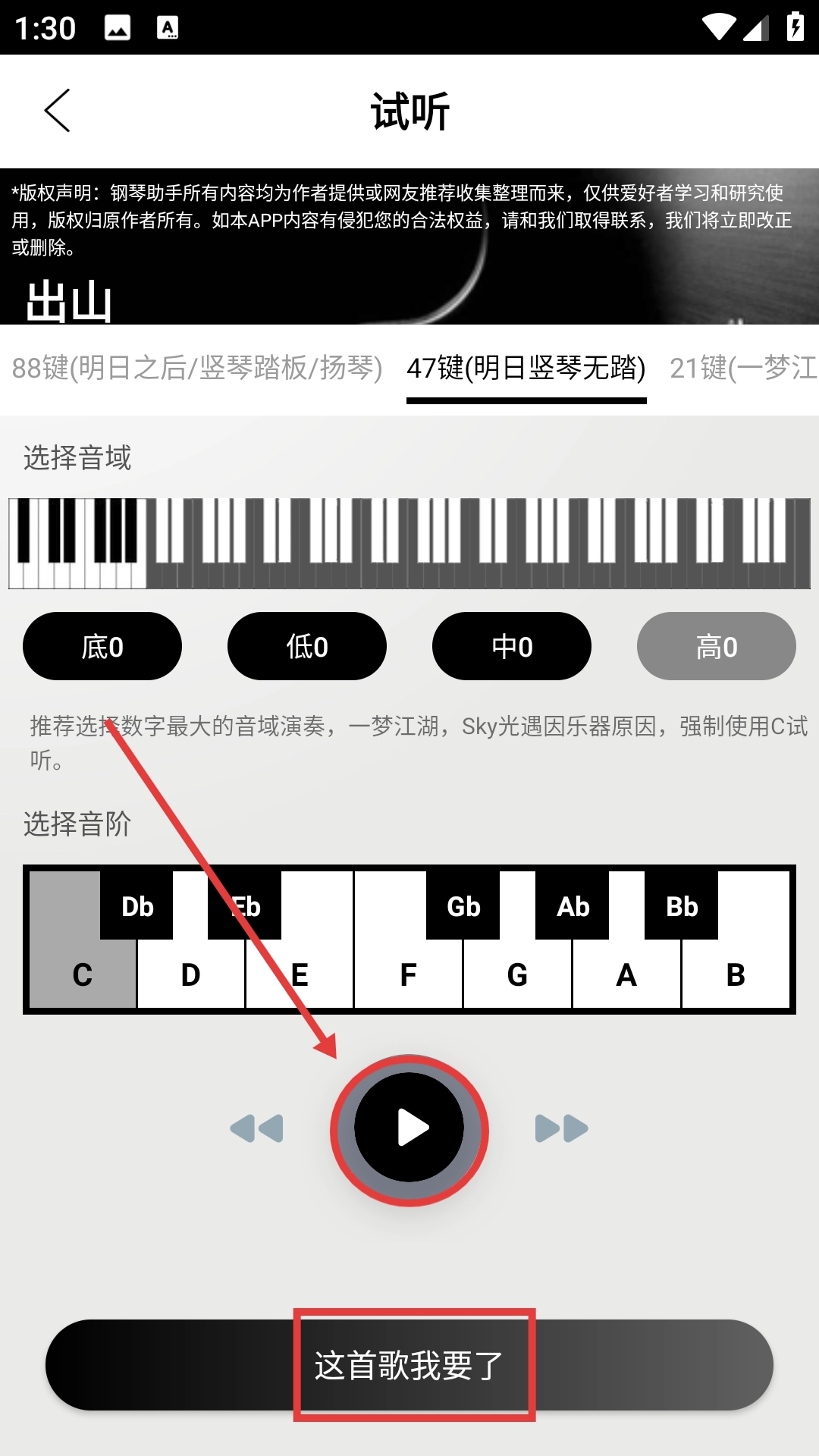
Task: Go back from the 试听 screen
Action: (x=58, y=111)
